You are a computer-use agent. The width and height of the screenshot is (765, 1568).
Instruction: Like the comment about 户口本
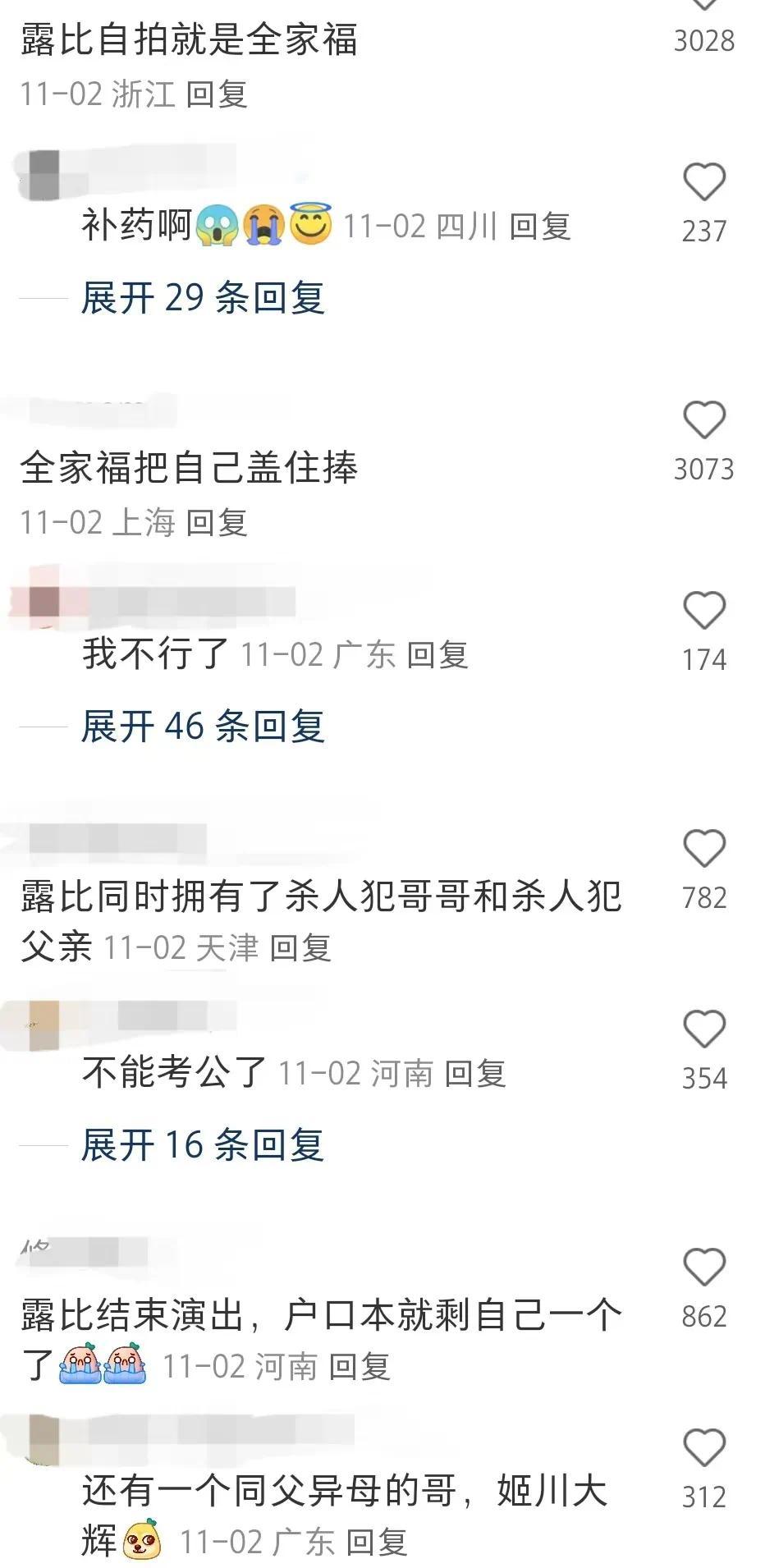704,1268
